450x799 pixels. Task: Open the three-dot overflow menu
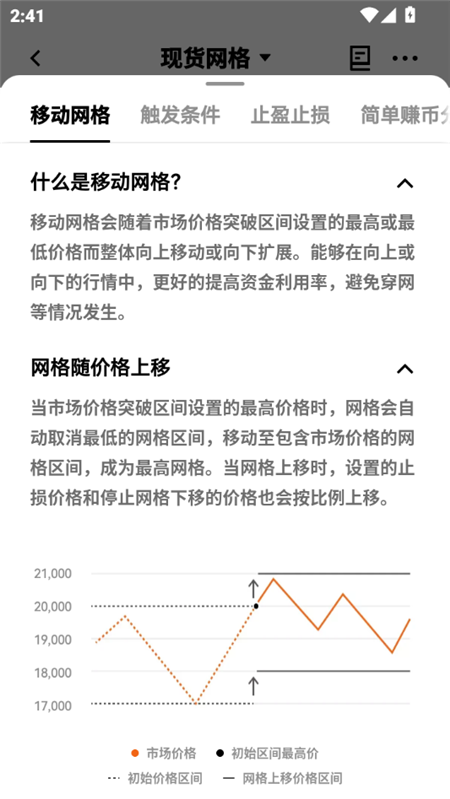point(405,59)
